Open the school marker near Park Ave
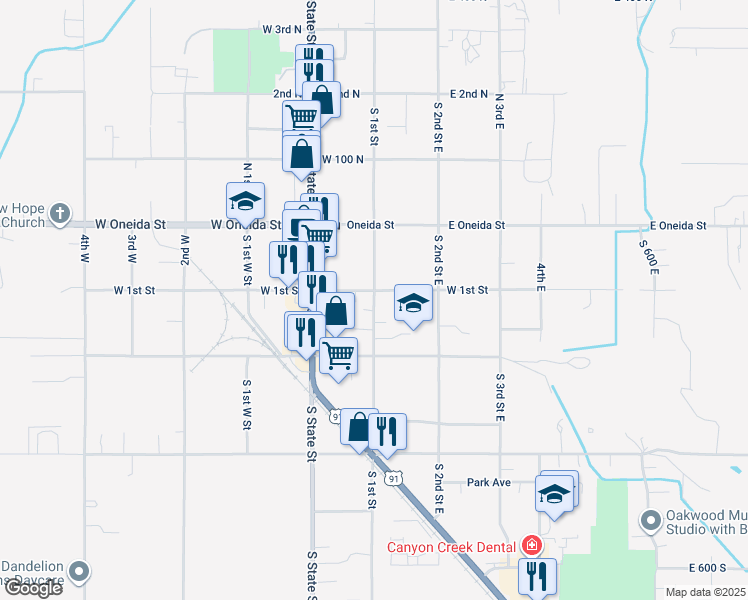Screen dimensions: 748x600 (x=554, y=494)
